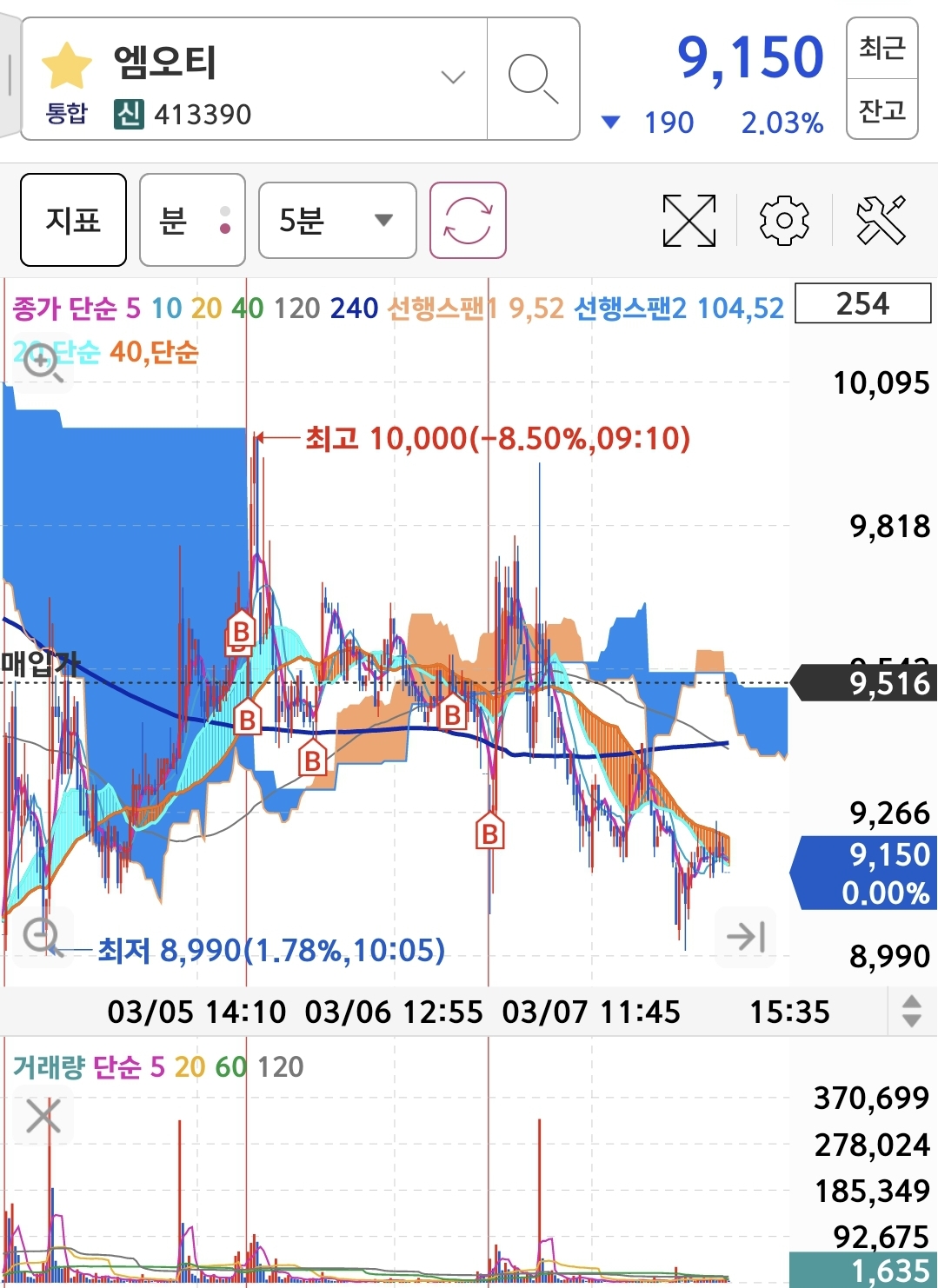
Task: Expand the stock selector dropdown chevron
Action: coord(453,77)
